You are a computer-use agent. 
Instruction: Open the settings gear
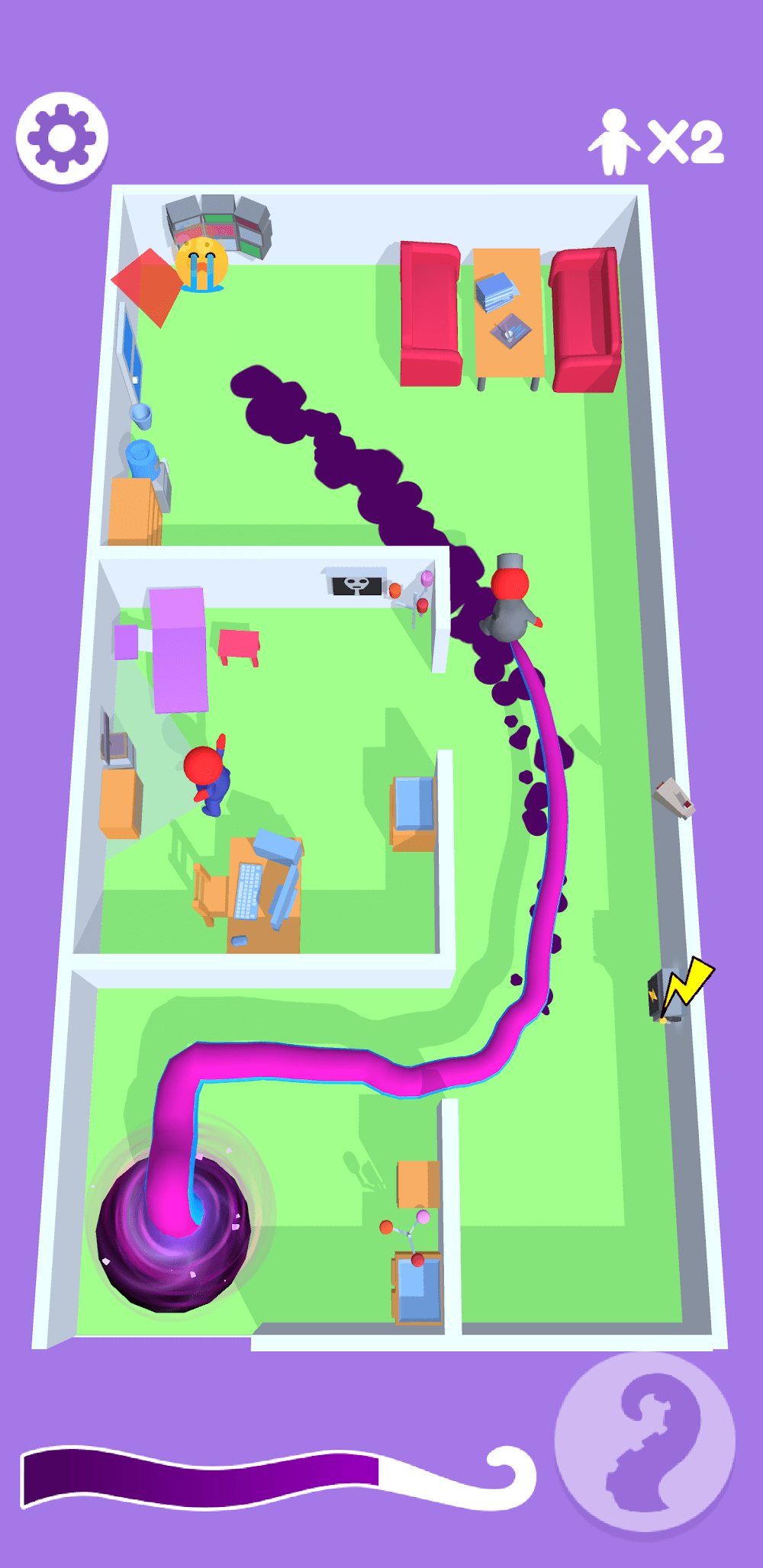tap(62, 138)
